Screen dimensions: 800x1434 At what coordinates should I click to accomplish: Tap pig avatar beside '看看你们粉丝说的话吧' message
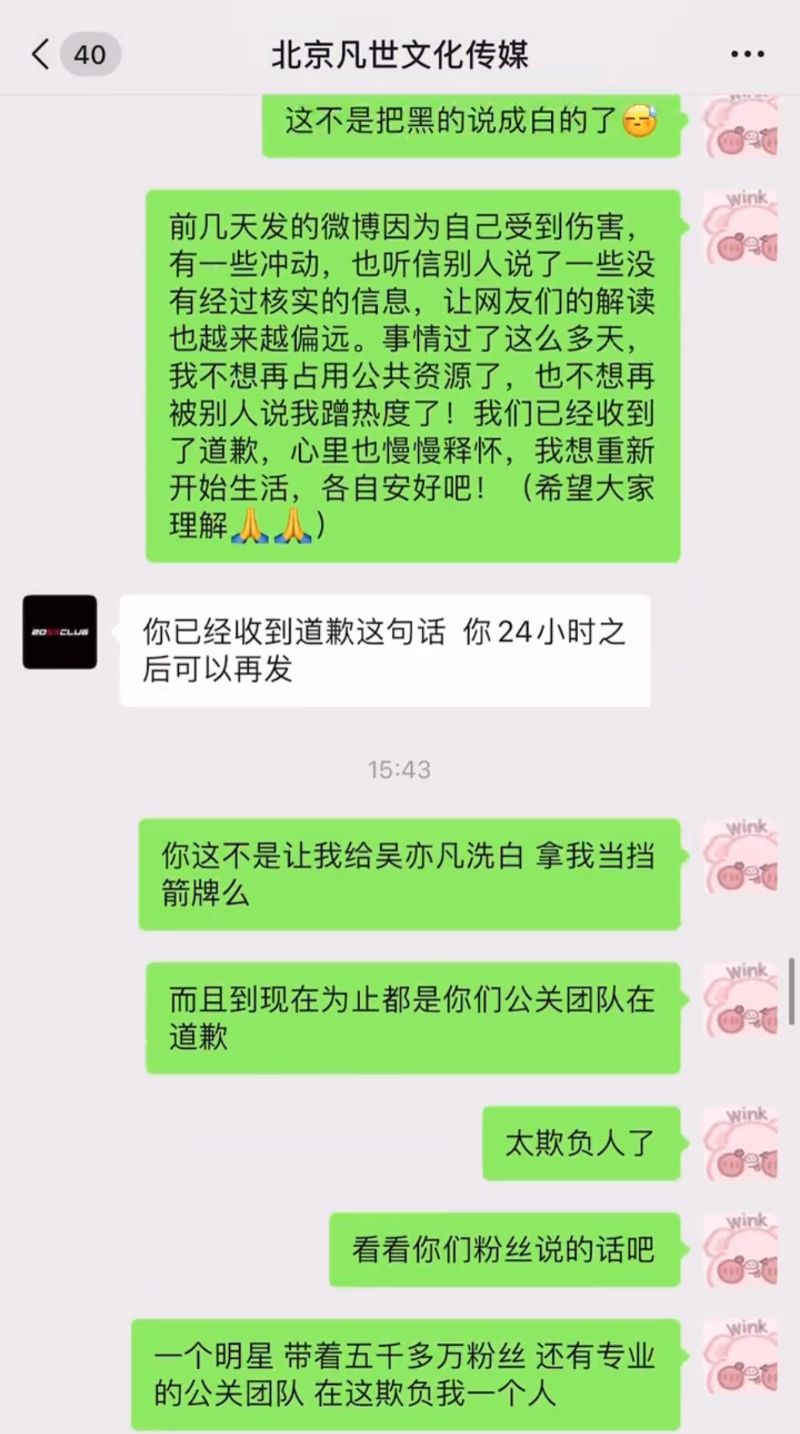tap(739, 1249)
